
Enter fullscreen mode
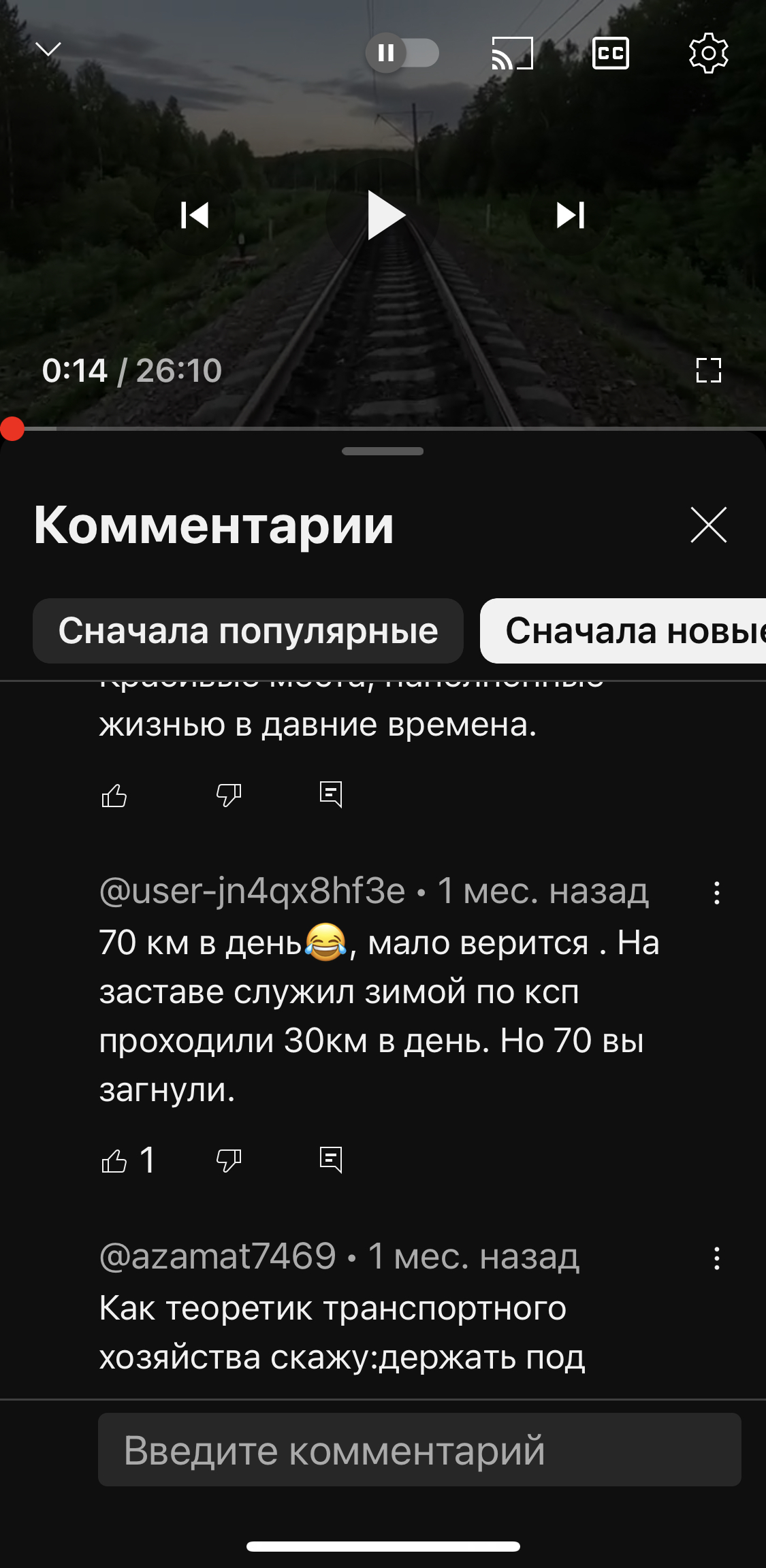click(x=708, y=370)
